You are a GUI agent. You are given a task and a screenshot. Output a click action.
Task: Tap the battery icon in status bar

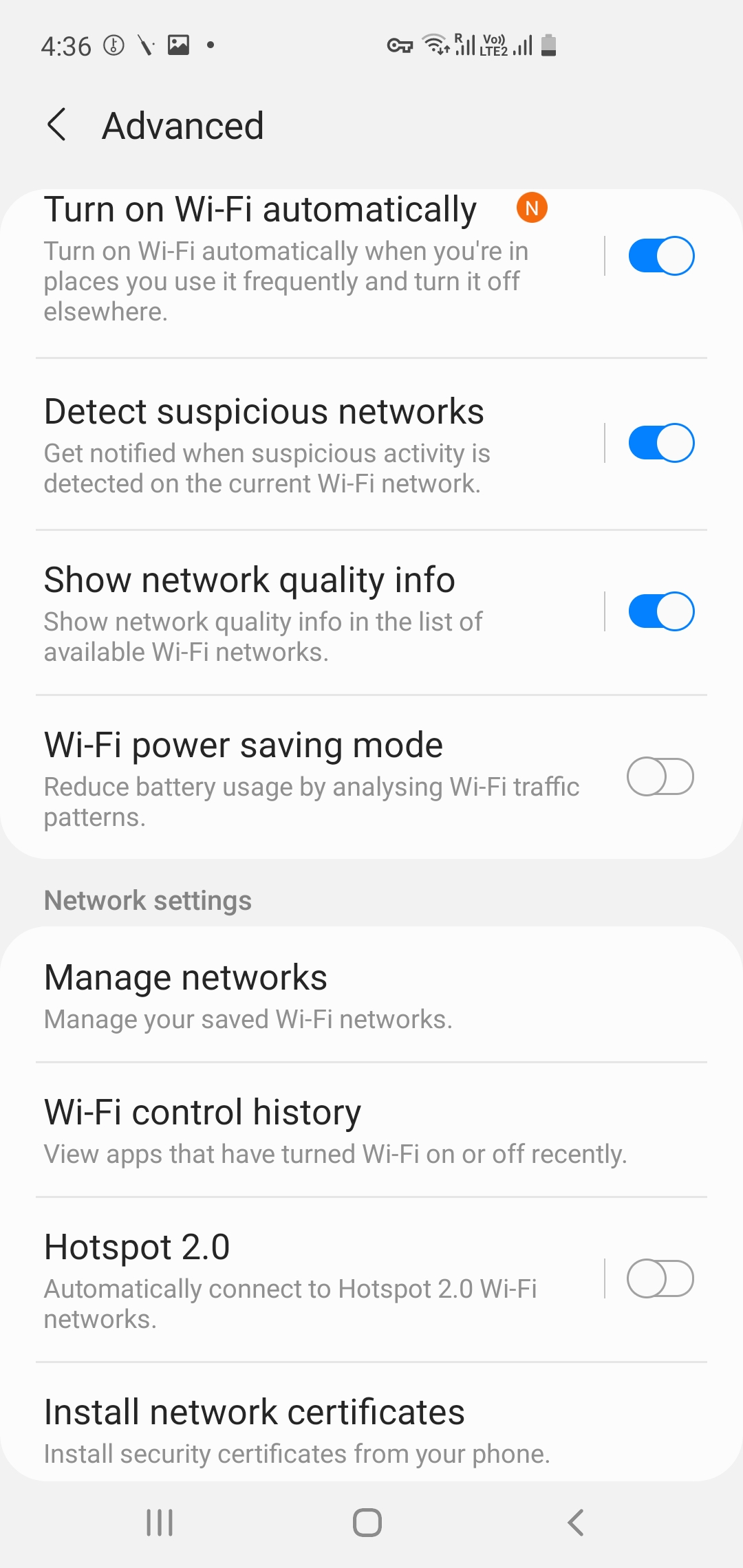[x=547, y=45]
